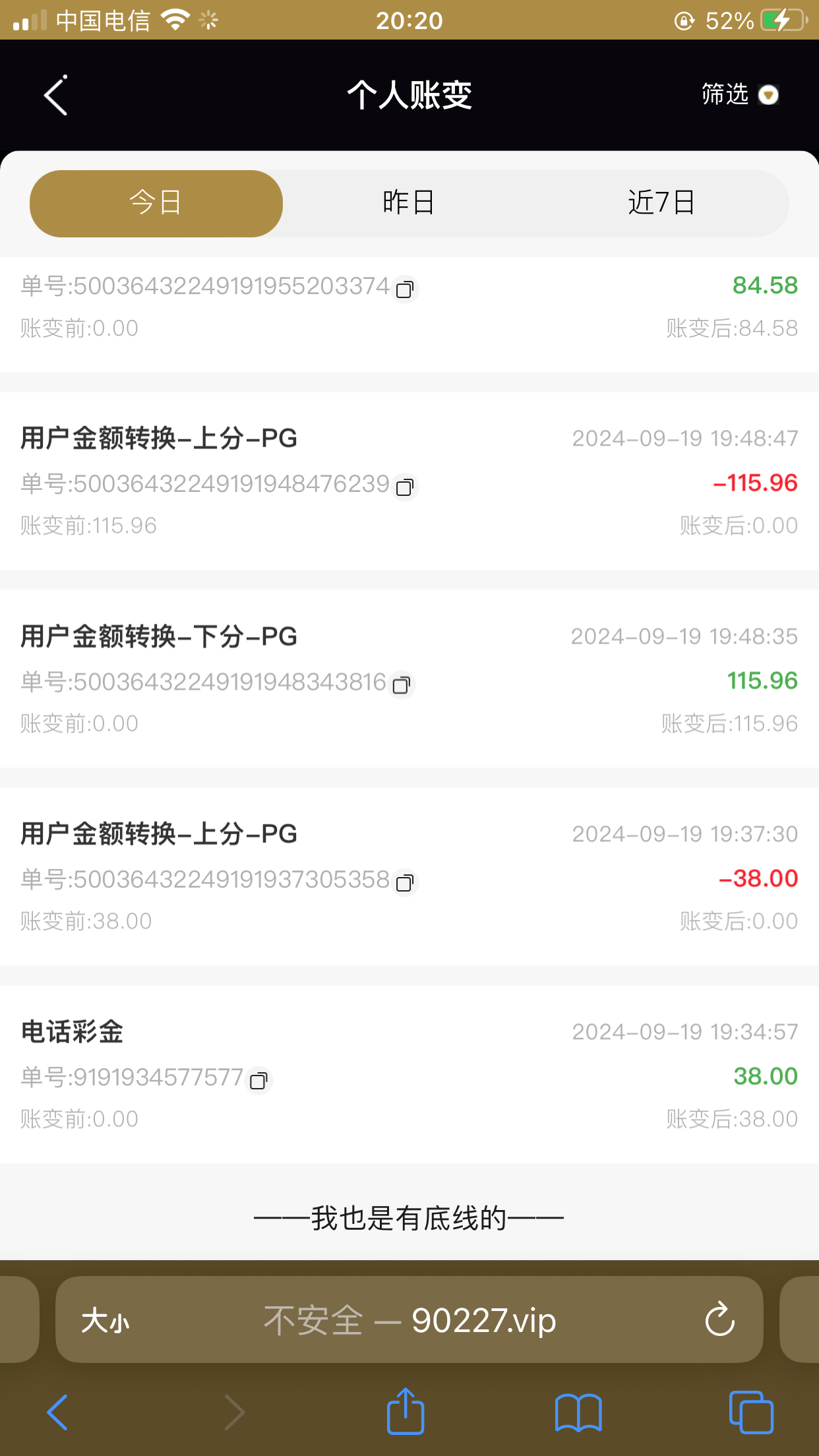Go back in browser history
819x1456 pixels.
click(x=57, y=1412)
